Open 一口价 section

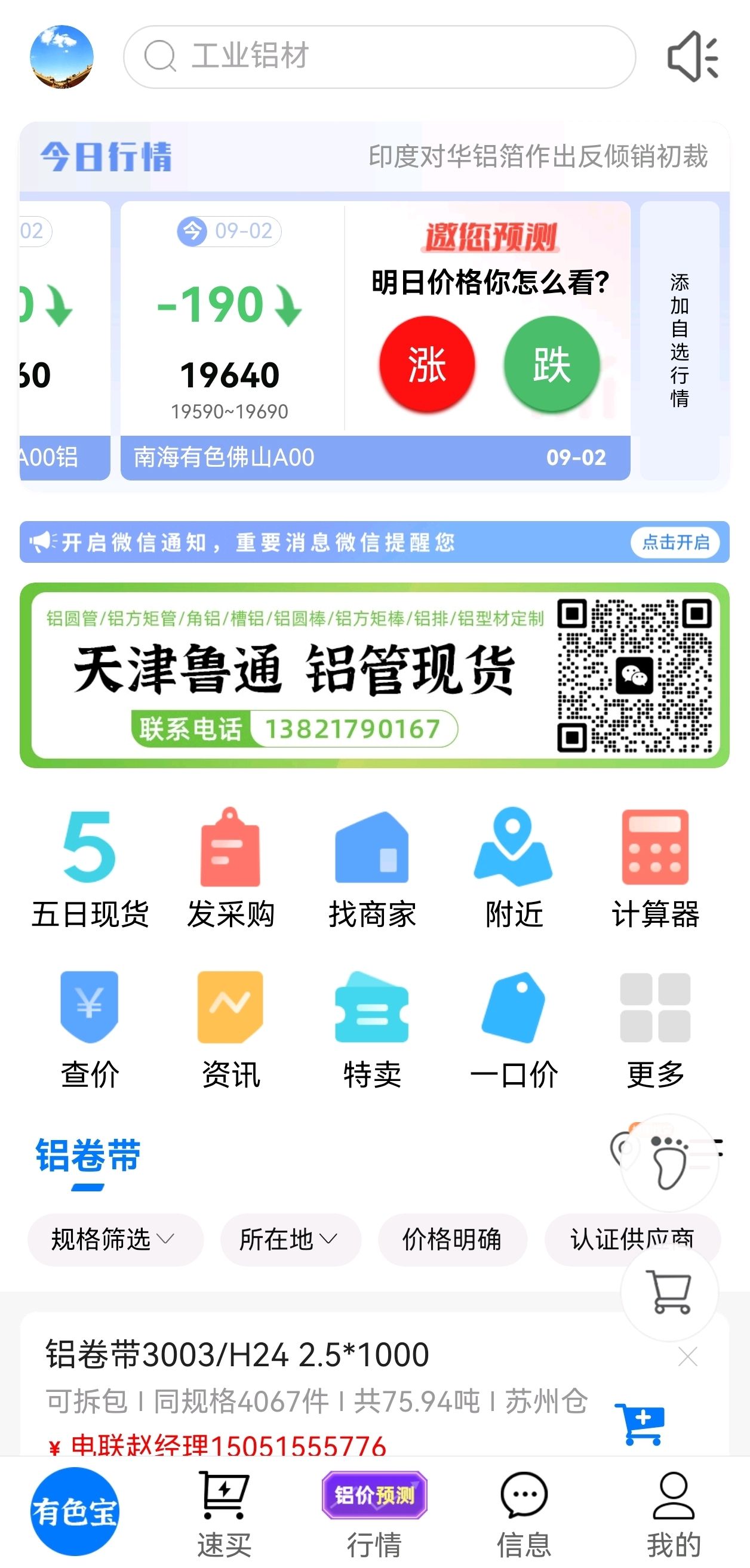513,1030
